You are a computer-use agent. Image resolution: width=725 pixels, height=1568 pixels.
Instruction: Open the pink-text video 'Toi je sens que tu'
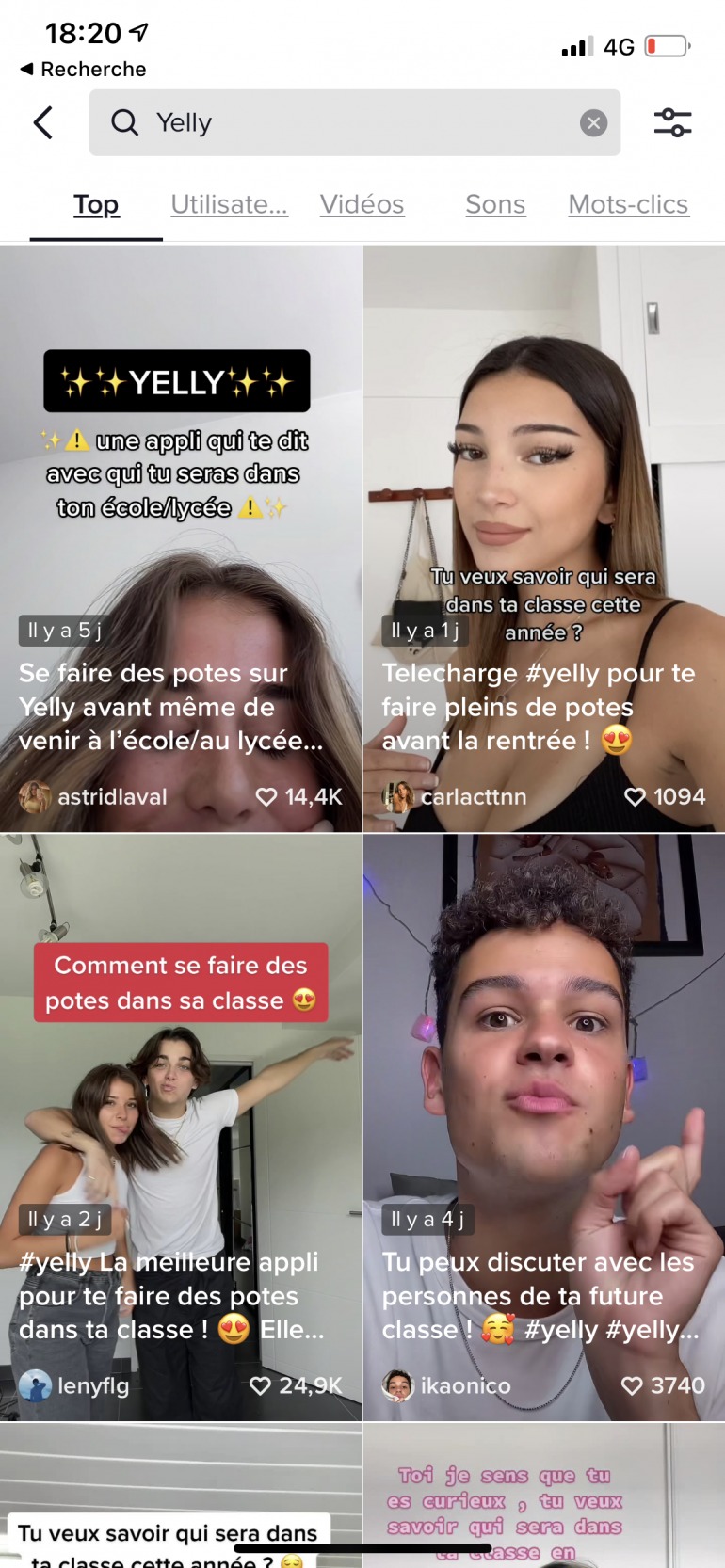point(544,1496)
